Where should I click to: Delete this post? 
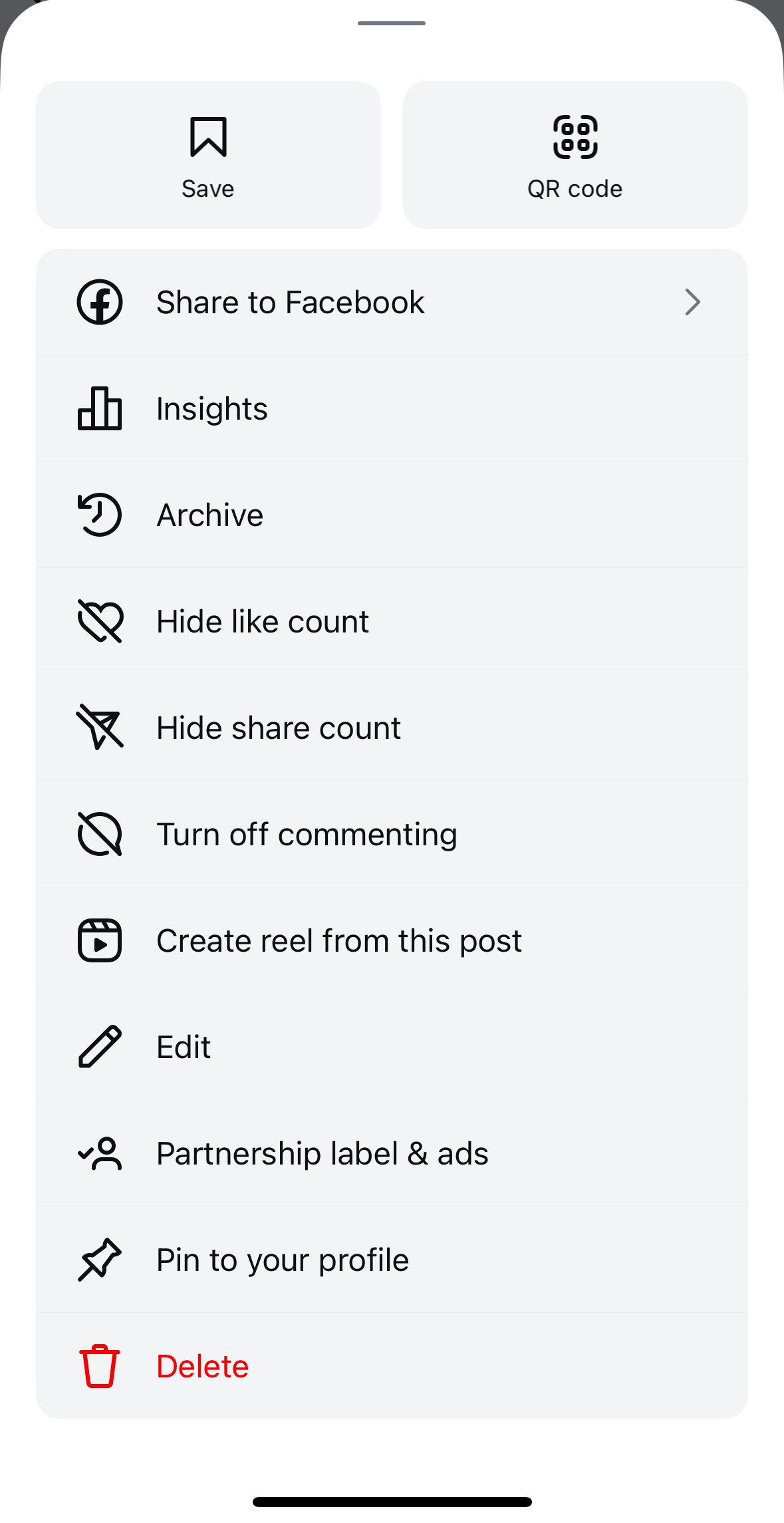(392, 1366)
